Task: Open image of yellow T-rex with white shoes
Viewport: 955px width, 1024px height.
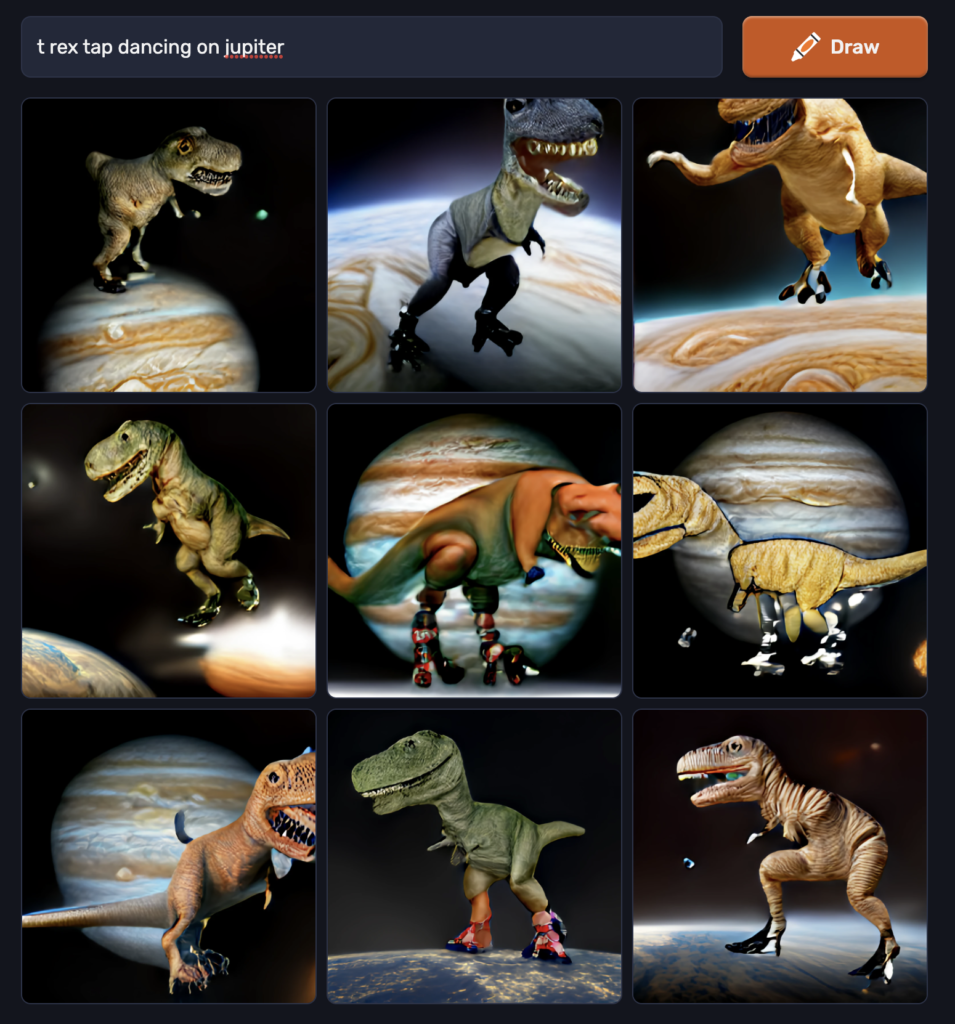Action: pos(780,551)
